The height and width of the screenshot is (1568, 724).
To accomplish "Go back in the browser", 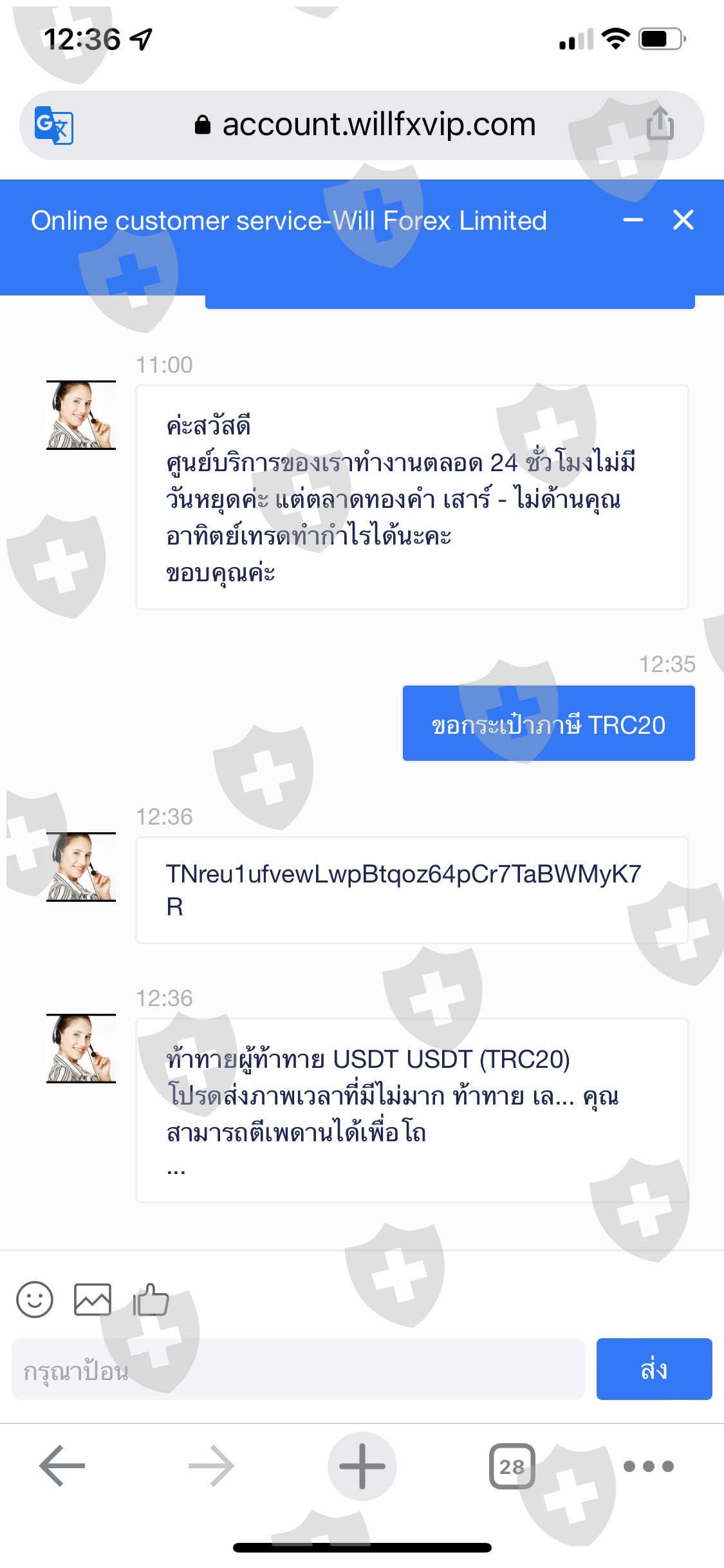I will (x=62, y=1466).
